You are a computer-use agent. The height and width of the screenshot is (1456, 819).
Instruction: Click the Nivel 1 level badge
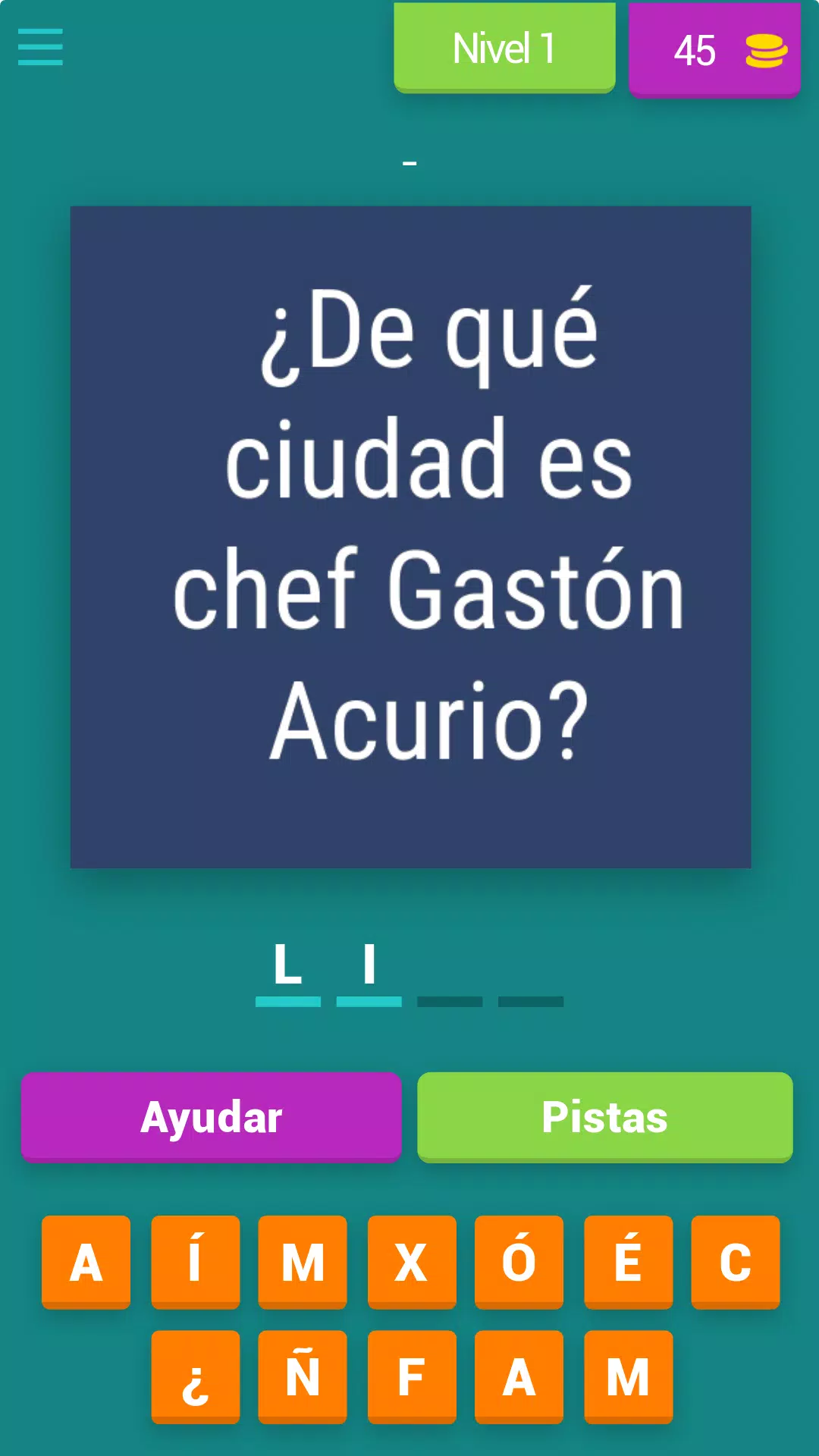coord(504,47)
